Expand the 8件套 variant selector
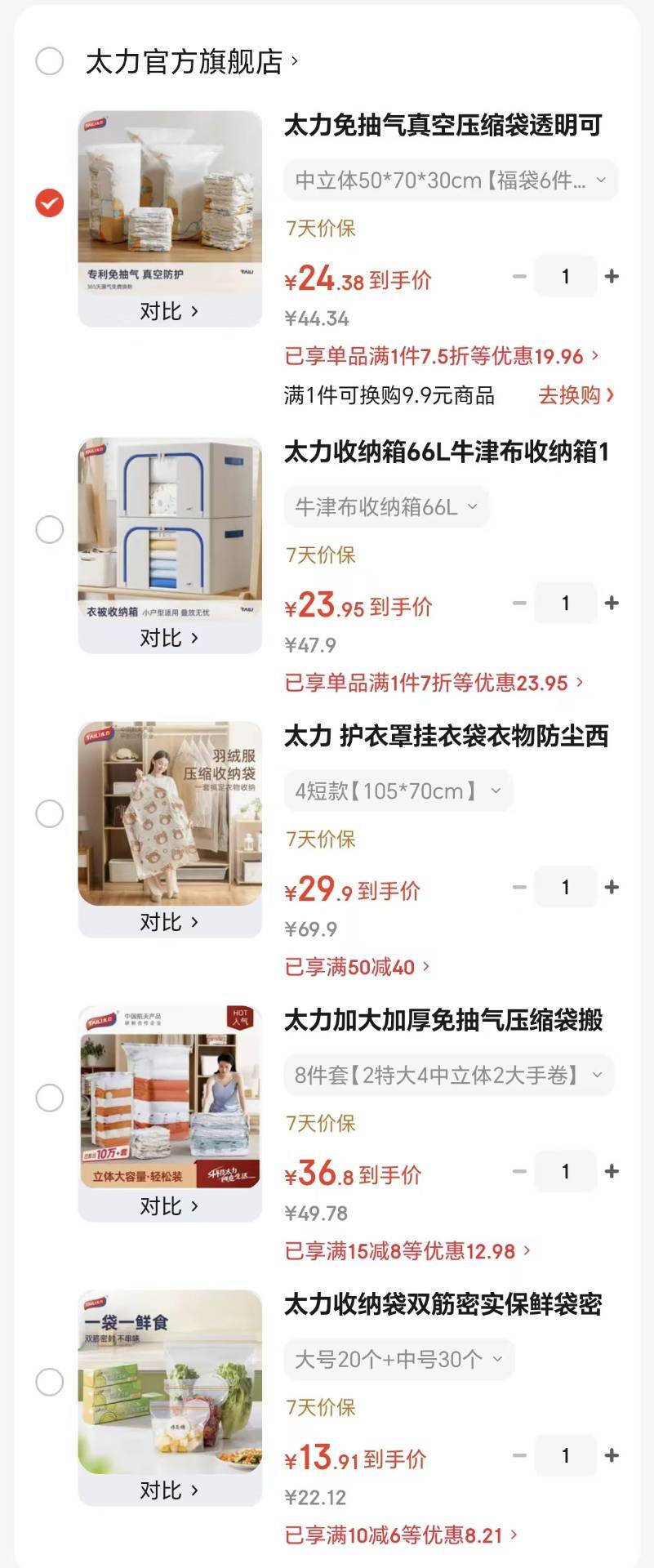Viewport: 654px width, 1568px height. point(448,1075)
